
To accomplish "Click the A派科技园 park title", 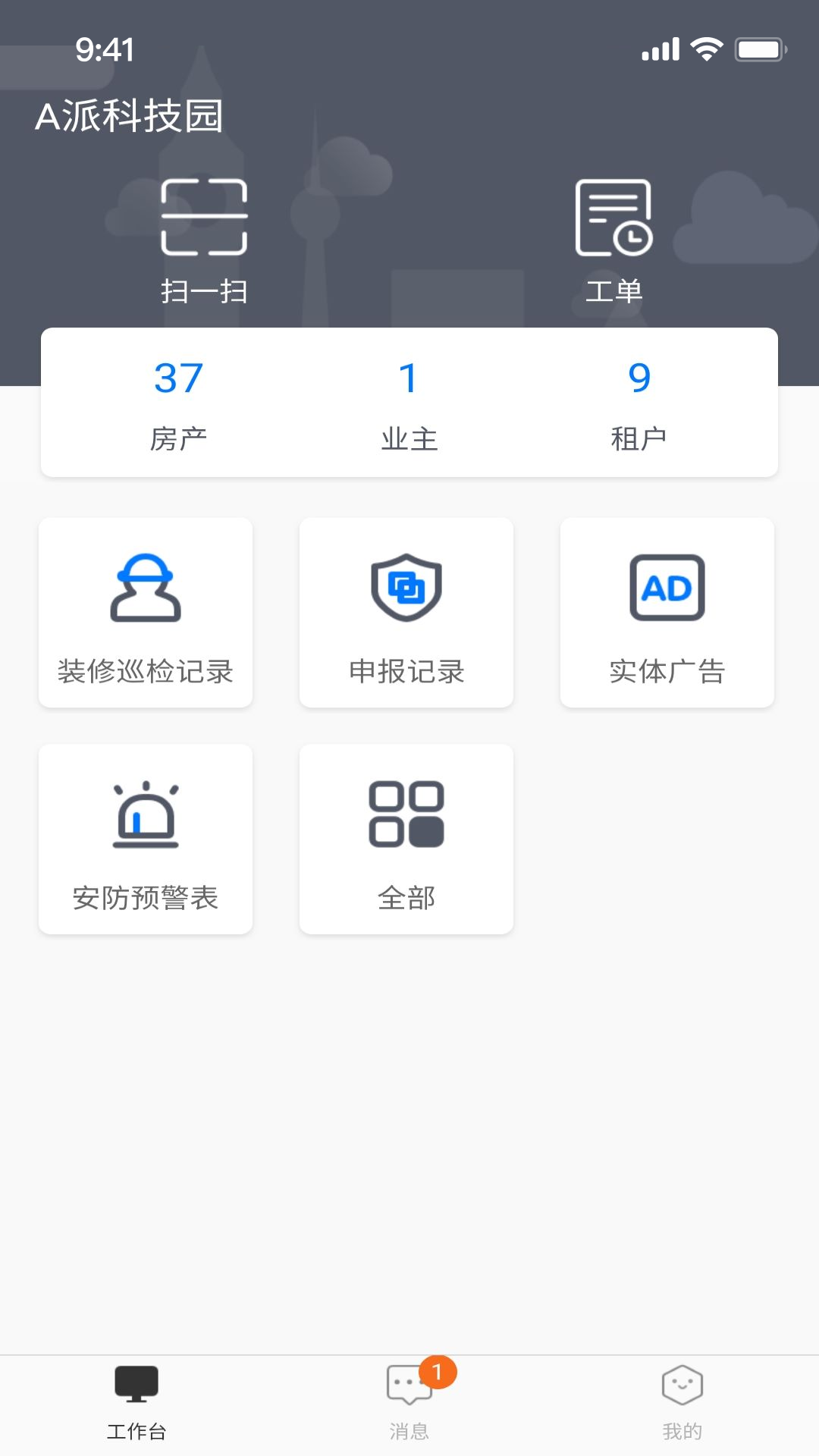I will (129, 115).
